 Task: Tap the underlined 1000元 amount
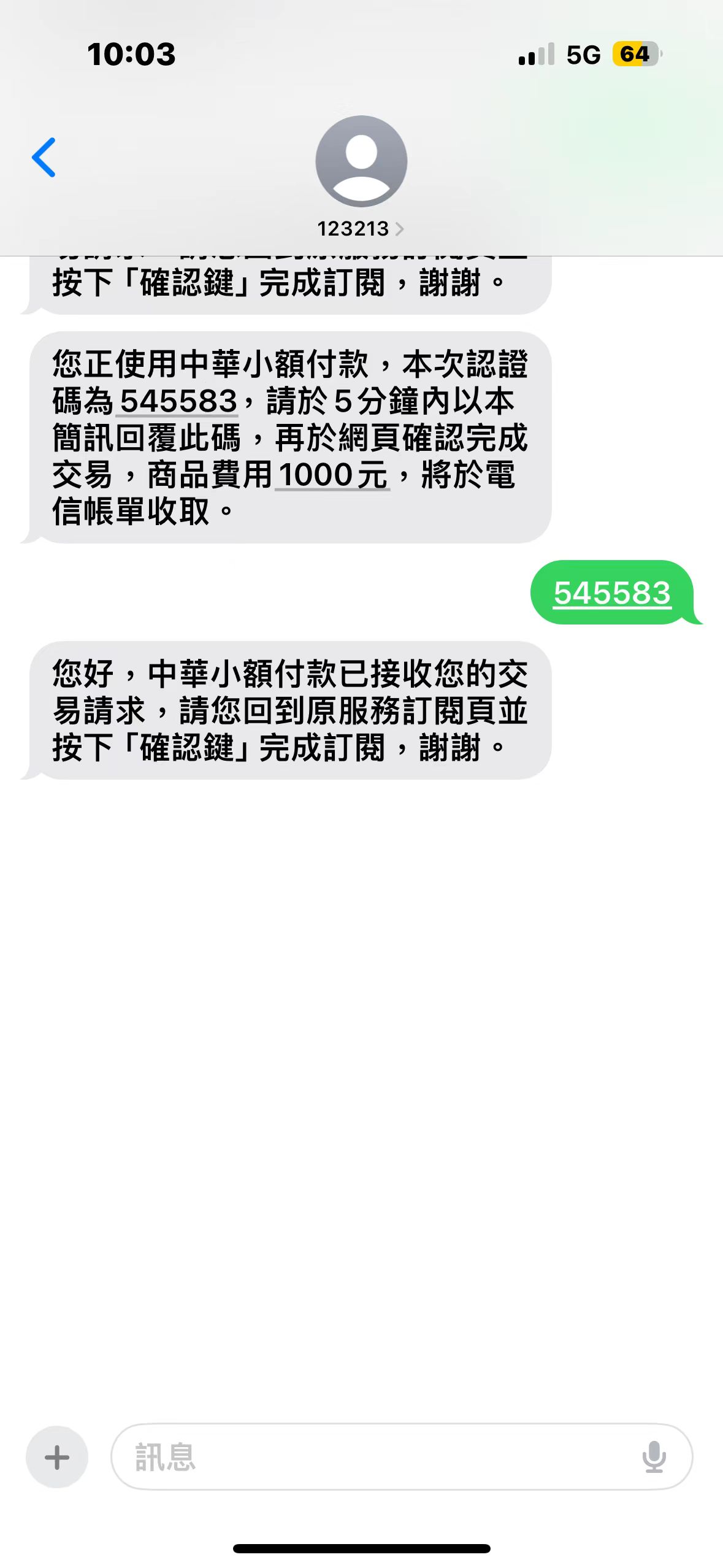[x=333, y=475]
